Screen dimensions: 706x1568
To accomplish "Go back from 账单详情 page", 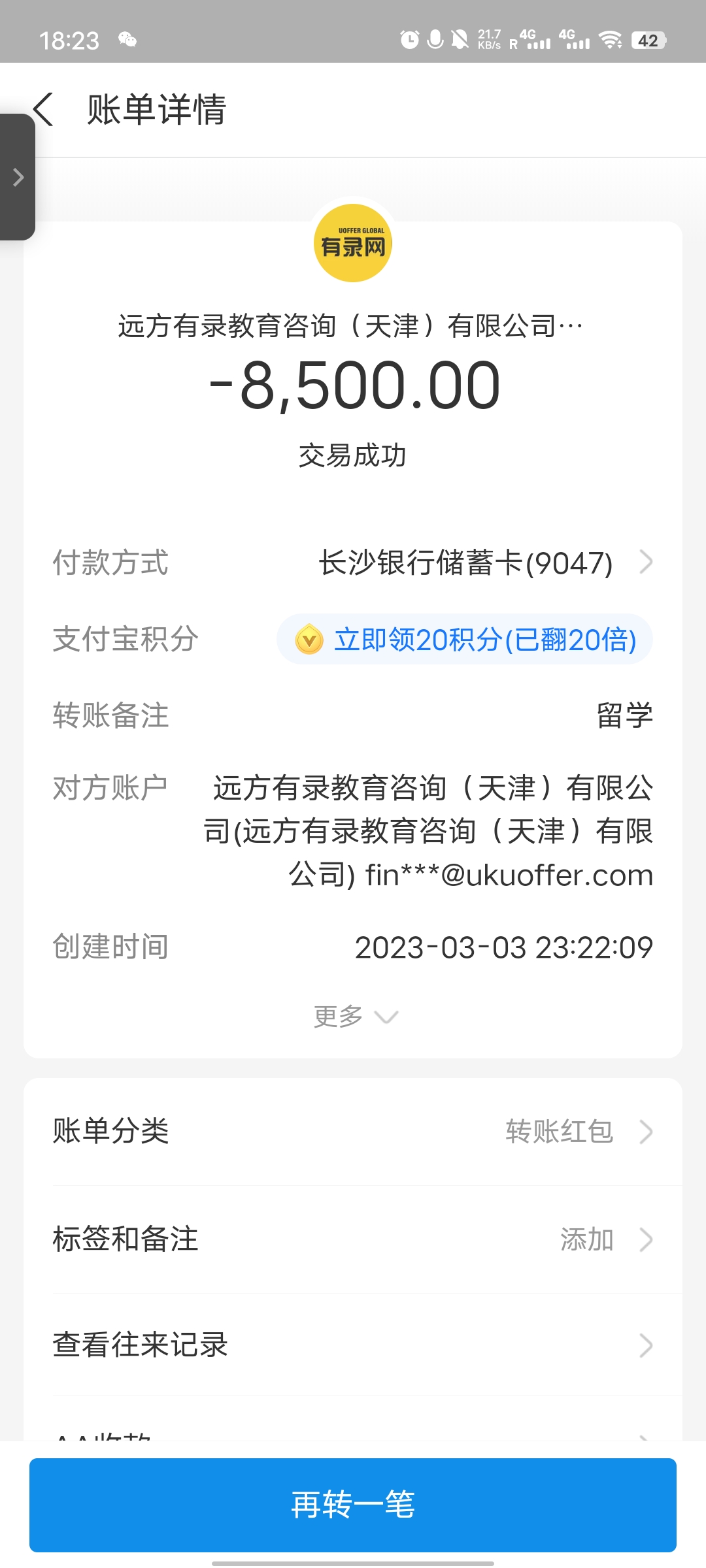I will pos(43,109).
